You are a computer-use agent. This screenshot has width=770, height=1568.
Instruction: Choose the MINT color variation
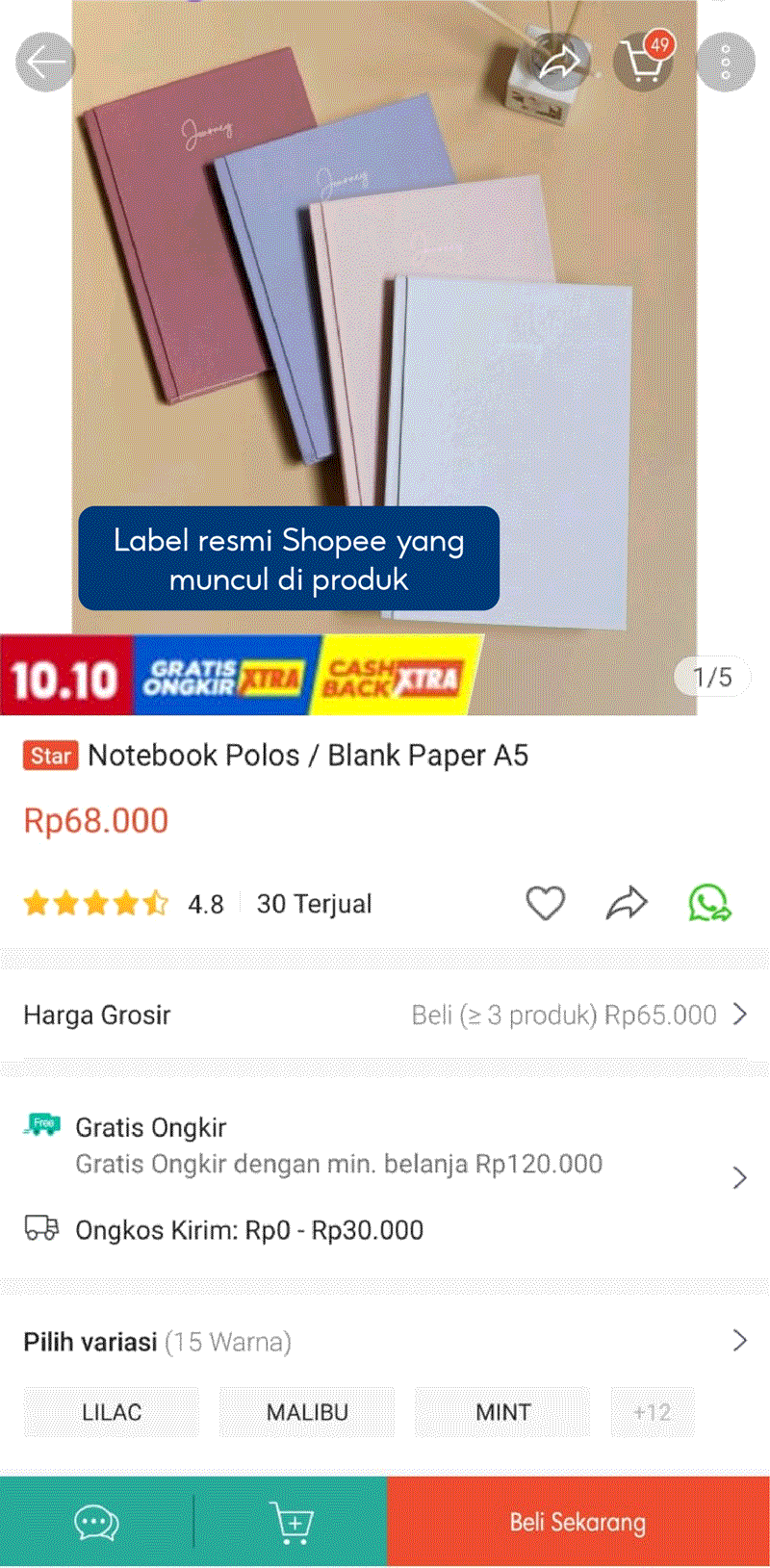(502, 1412)
